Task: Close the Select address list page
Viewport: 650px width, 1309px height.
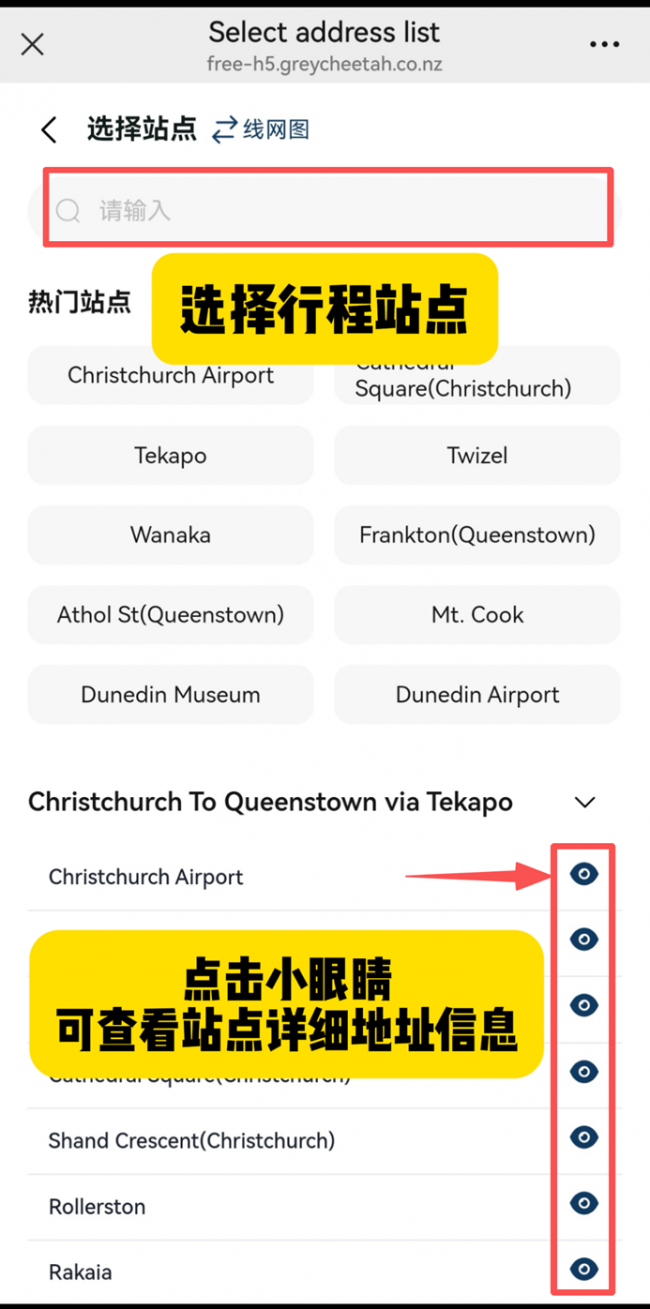Action: tap(33, 44)
